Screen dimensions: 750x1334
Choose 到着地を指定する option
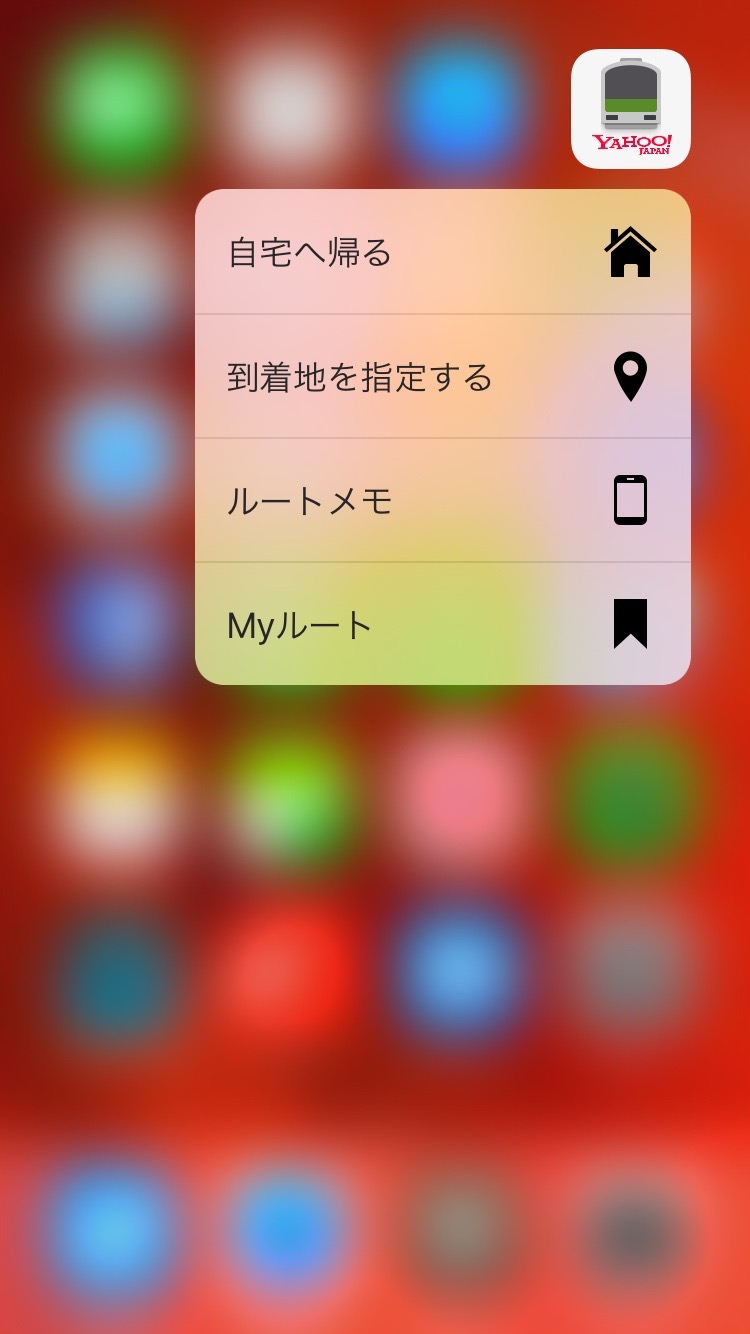[x=443, y=377]
